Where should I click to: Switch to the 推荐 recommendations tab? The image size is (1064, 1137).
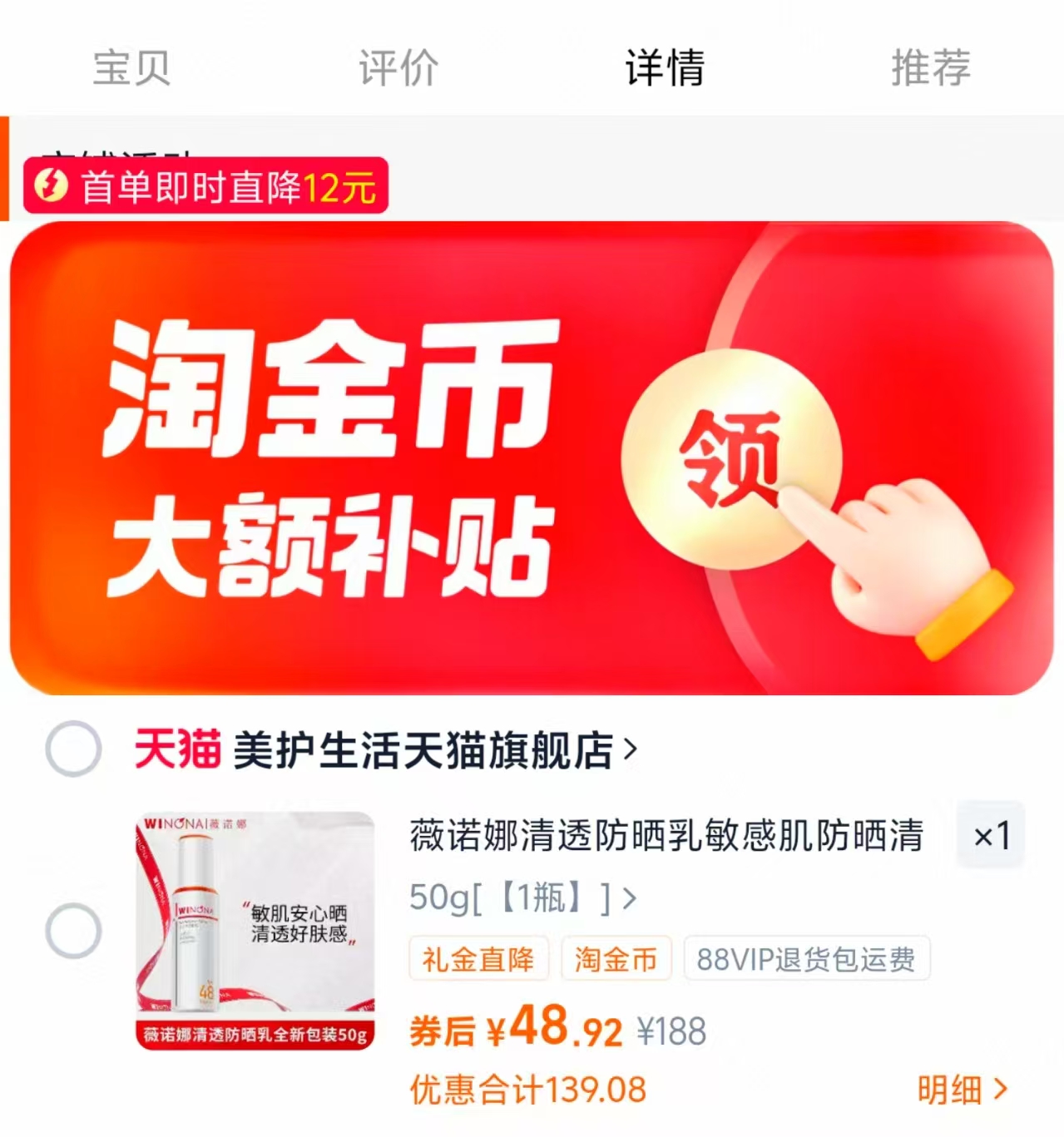[929, 68]
